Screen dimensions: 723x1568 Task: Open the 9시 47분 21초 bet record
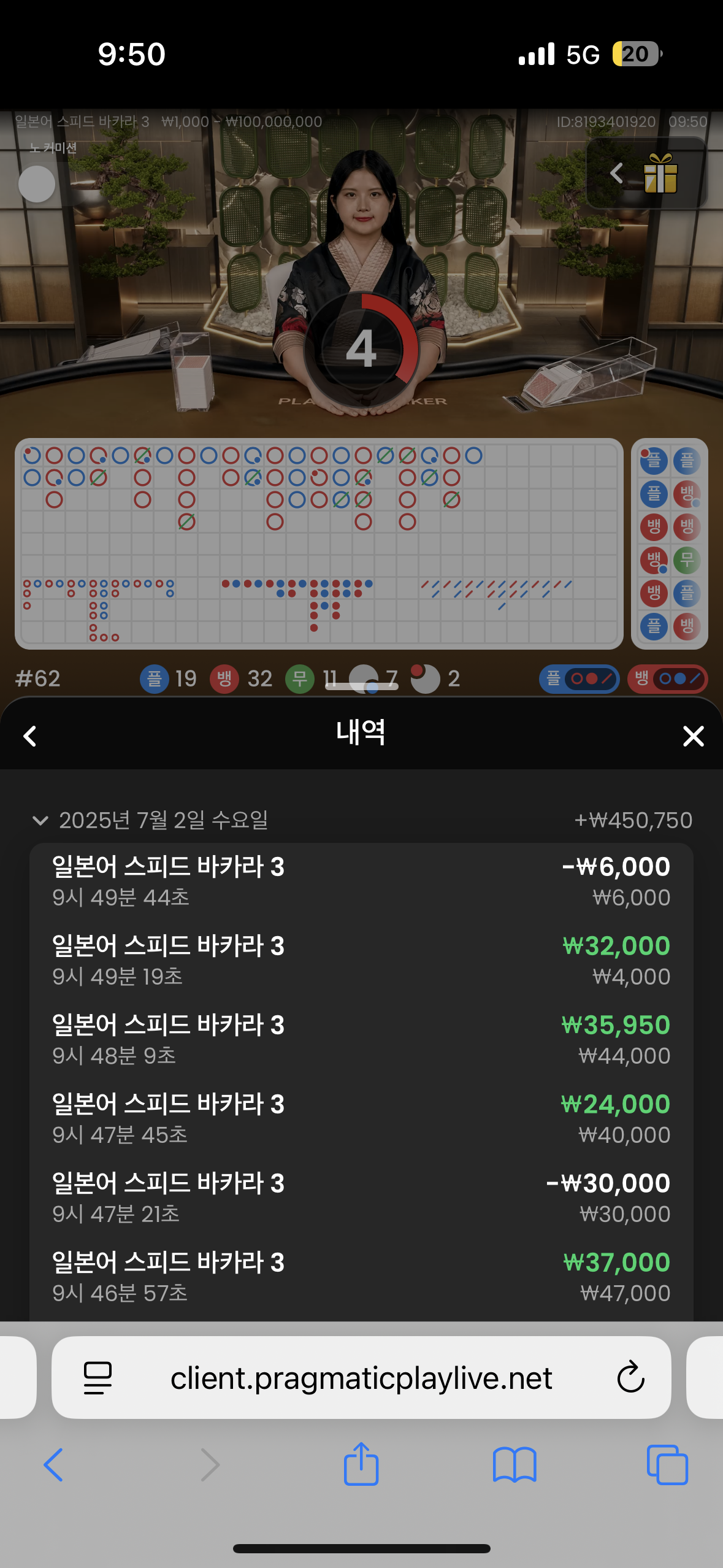coord(361,1197)
